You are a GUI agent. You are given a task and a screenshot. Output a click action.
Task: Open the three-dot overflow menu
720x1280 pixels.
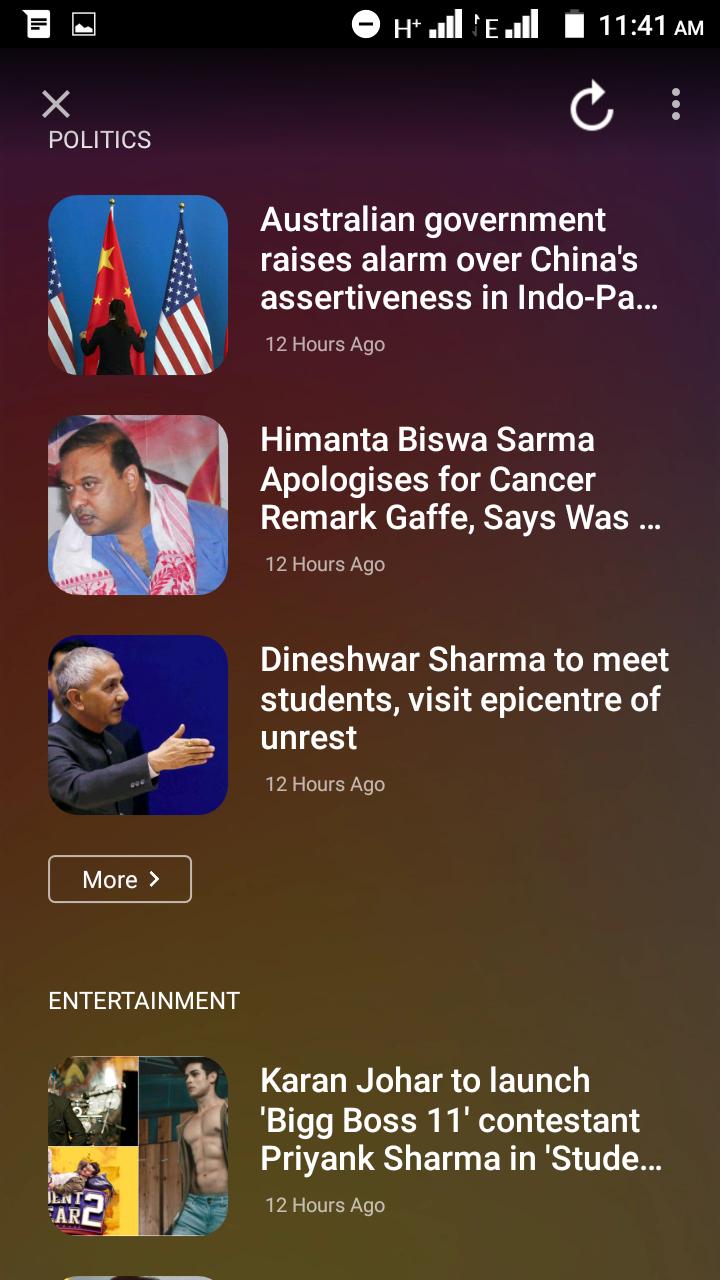tap(676, 104)
